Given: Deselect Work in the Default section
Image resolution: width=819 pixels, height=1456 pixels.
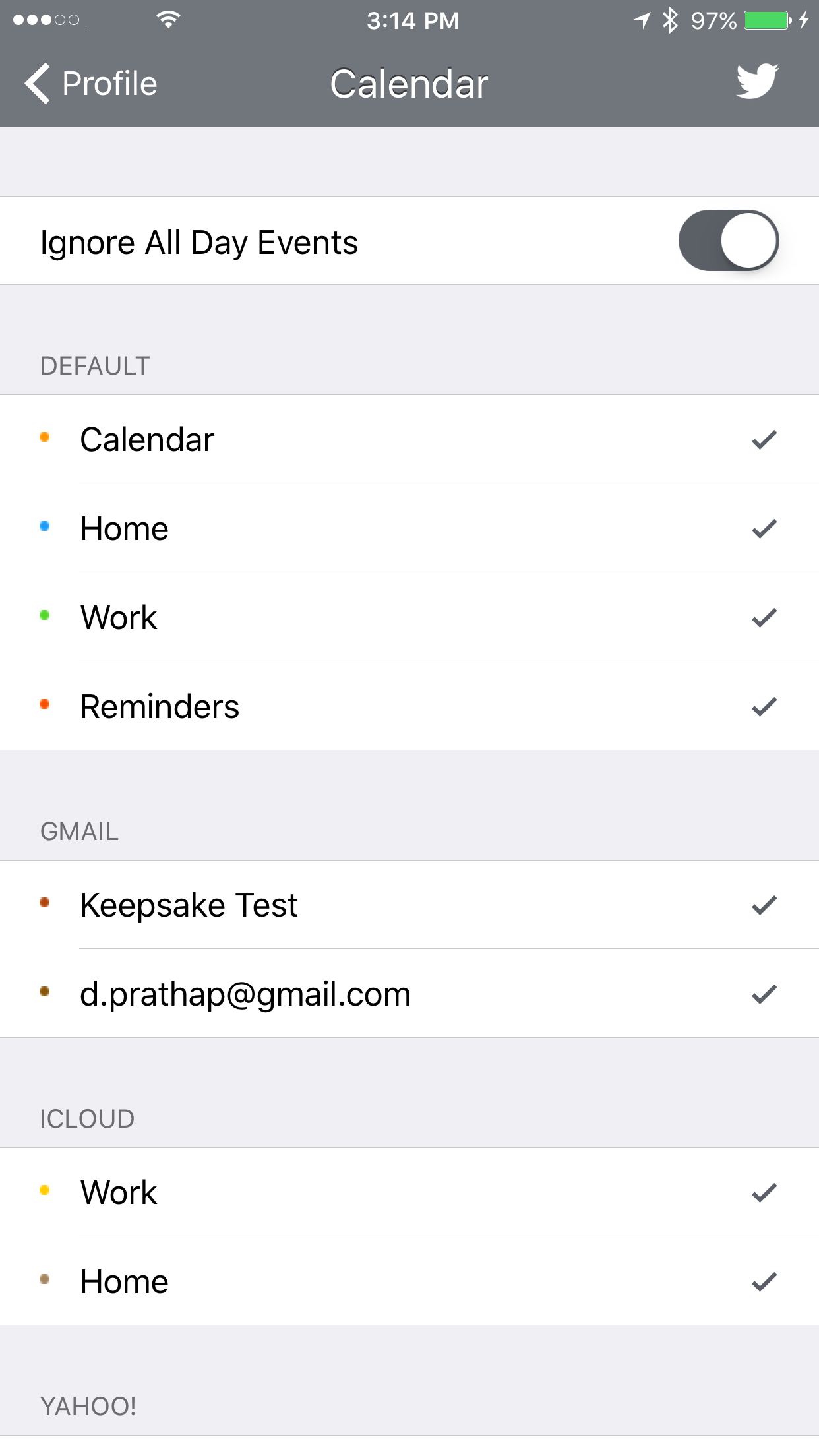Looking at the screenshot, I should click(409, 617).
